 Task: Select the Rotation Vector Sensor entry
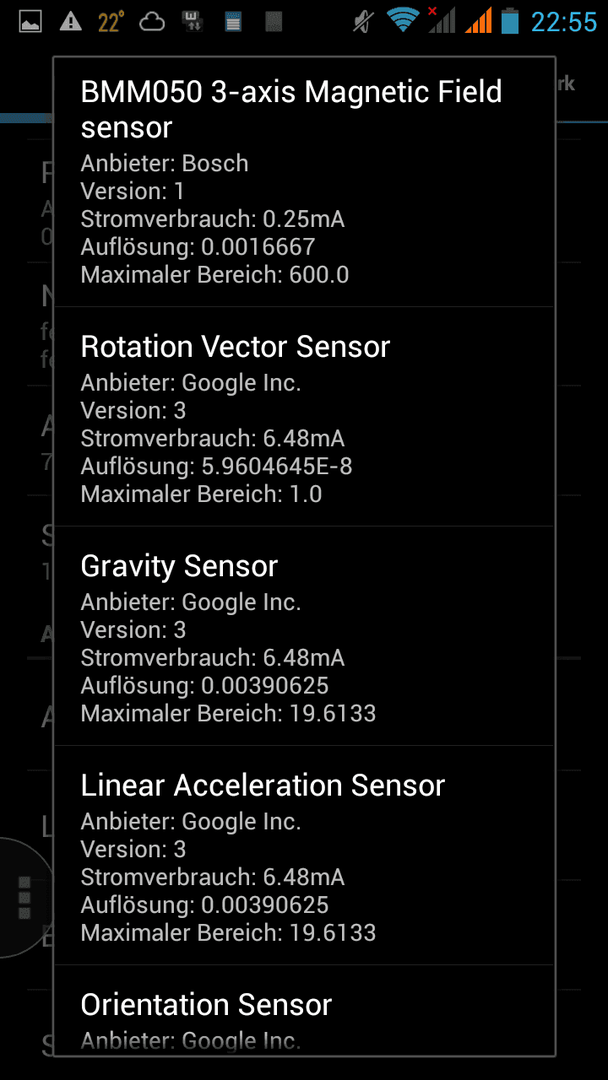(x=304, y=416)
